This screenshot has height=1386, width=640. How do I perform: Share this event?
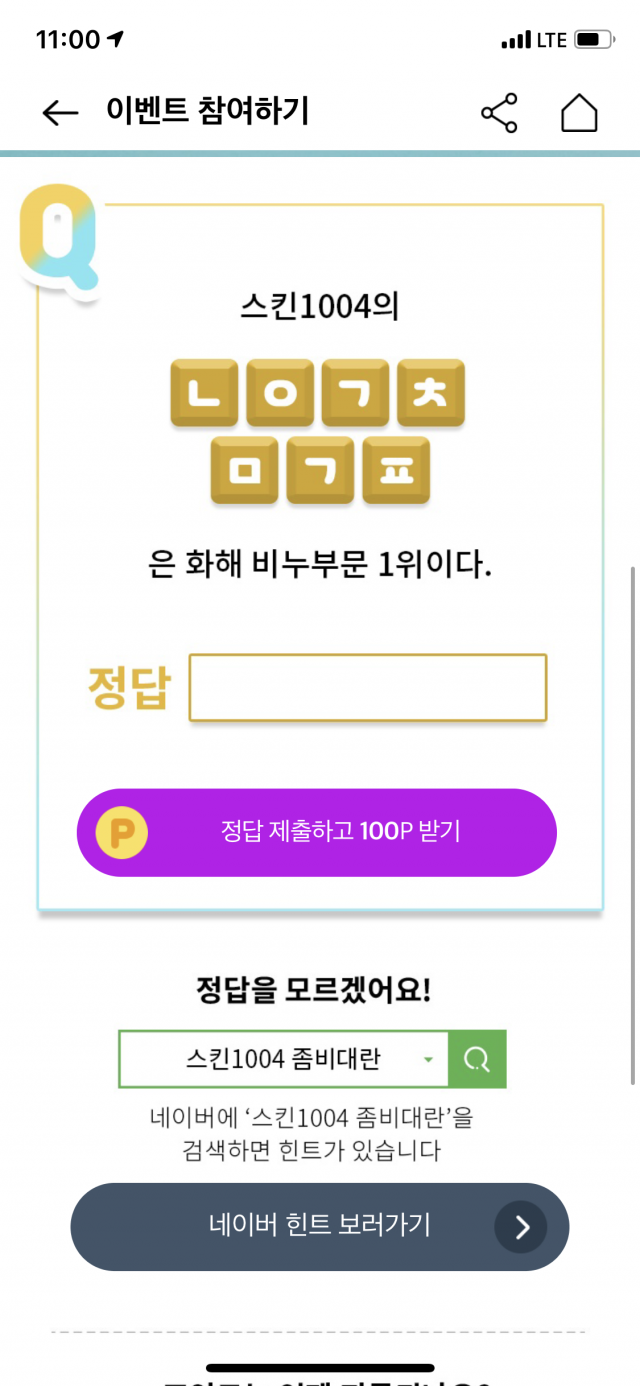pos(499,113)
